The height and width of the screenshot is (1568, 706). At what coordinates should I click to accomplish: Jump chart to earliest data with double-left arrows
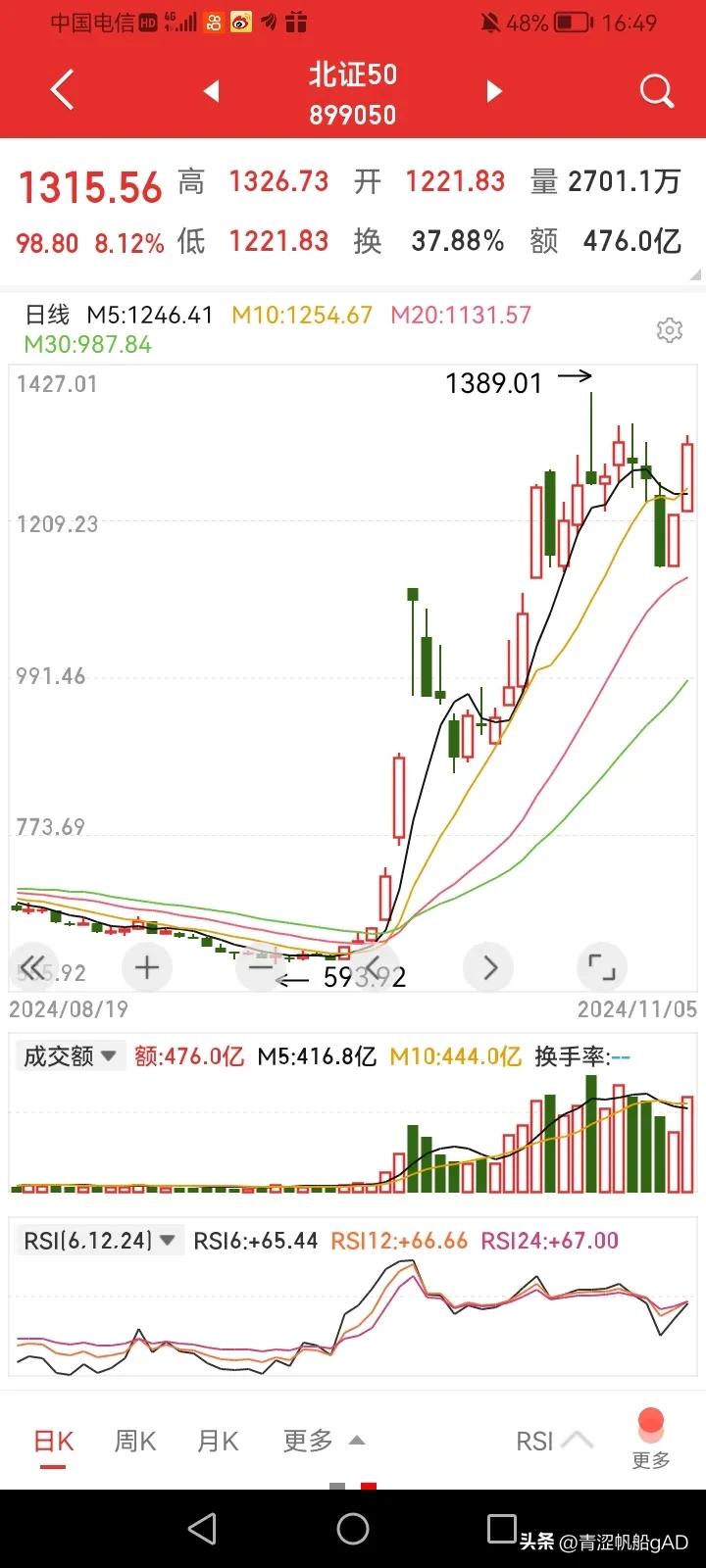point(33,967)
